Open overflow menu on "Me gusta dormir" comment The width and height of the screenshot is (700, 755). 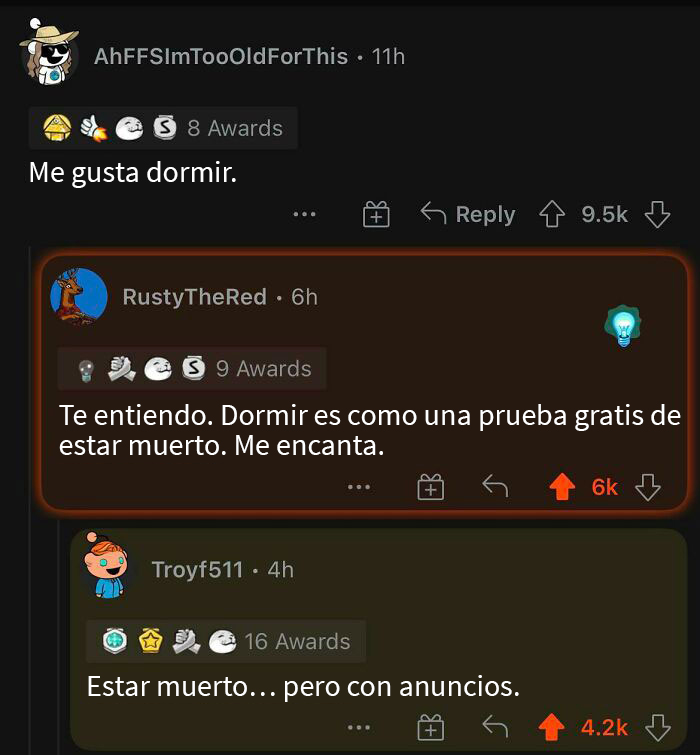tap(304, 214)
